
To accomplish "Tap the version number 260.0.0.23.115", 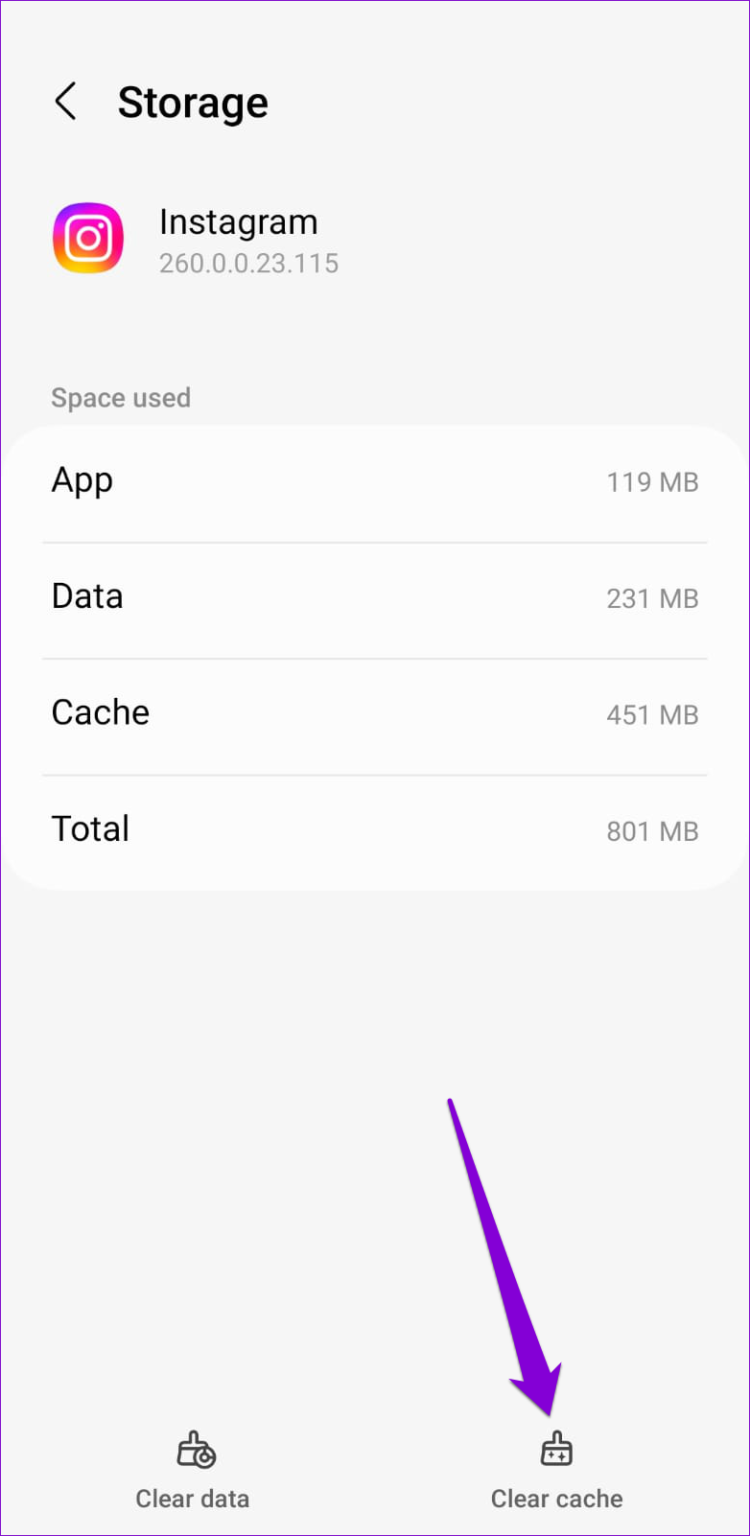I will point(248,263).
